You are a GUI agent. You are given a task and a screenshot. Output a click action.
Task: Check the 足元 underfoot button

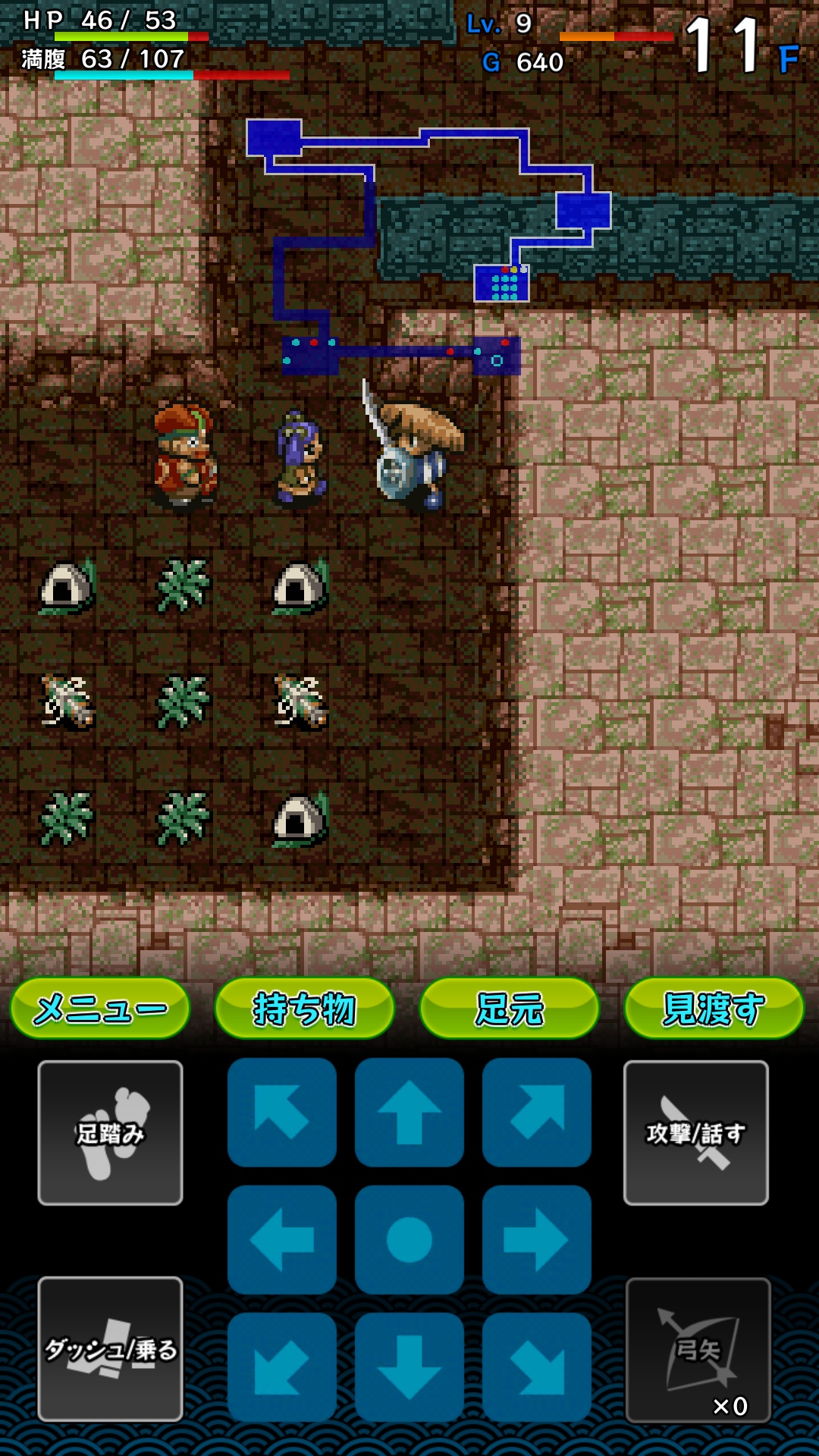510,1009
